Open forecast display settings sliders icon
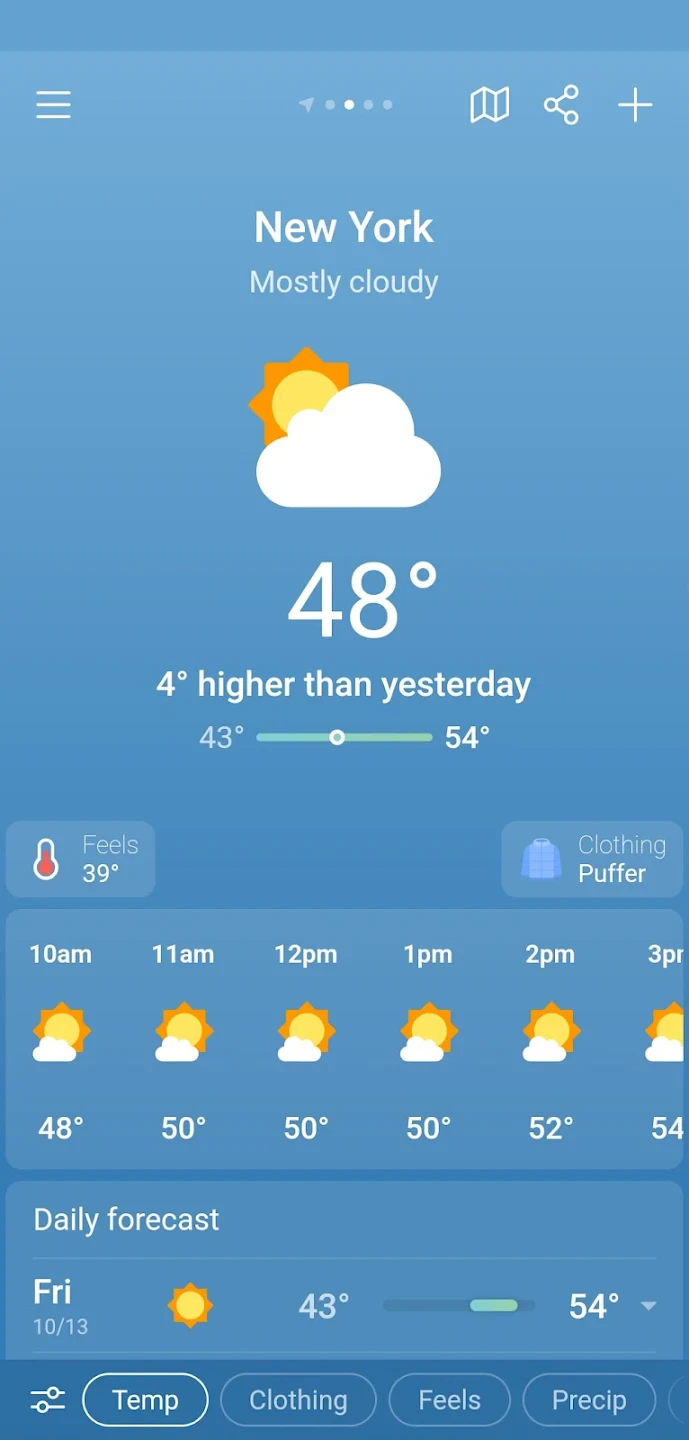The height and width of the screenshot is (1440, 689). click(x=47, y=1400)
